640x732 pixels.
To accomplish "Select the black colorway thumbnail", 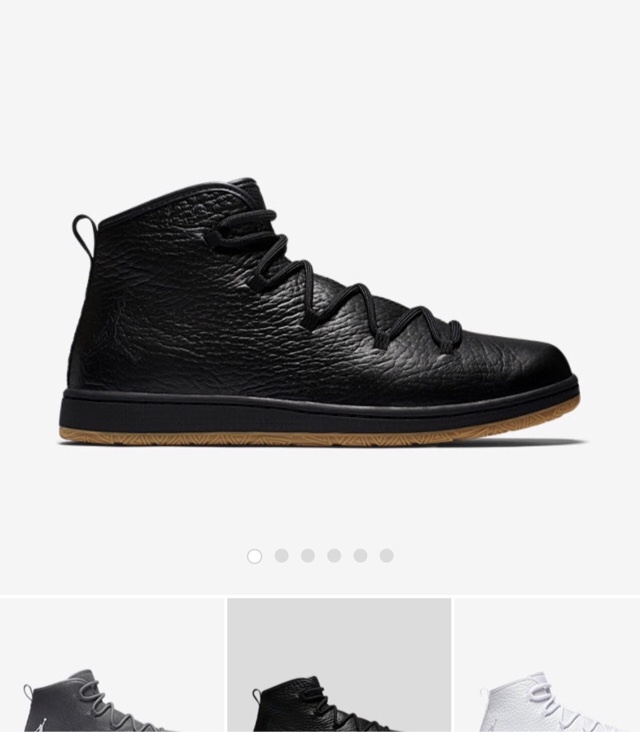I will [338, 668].
